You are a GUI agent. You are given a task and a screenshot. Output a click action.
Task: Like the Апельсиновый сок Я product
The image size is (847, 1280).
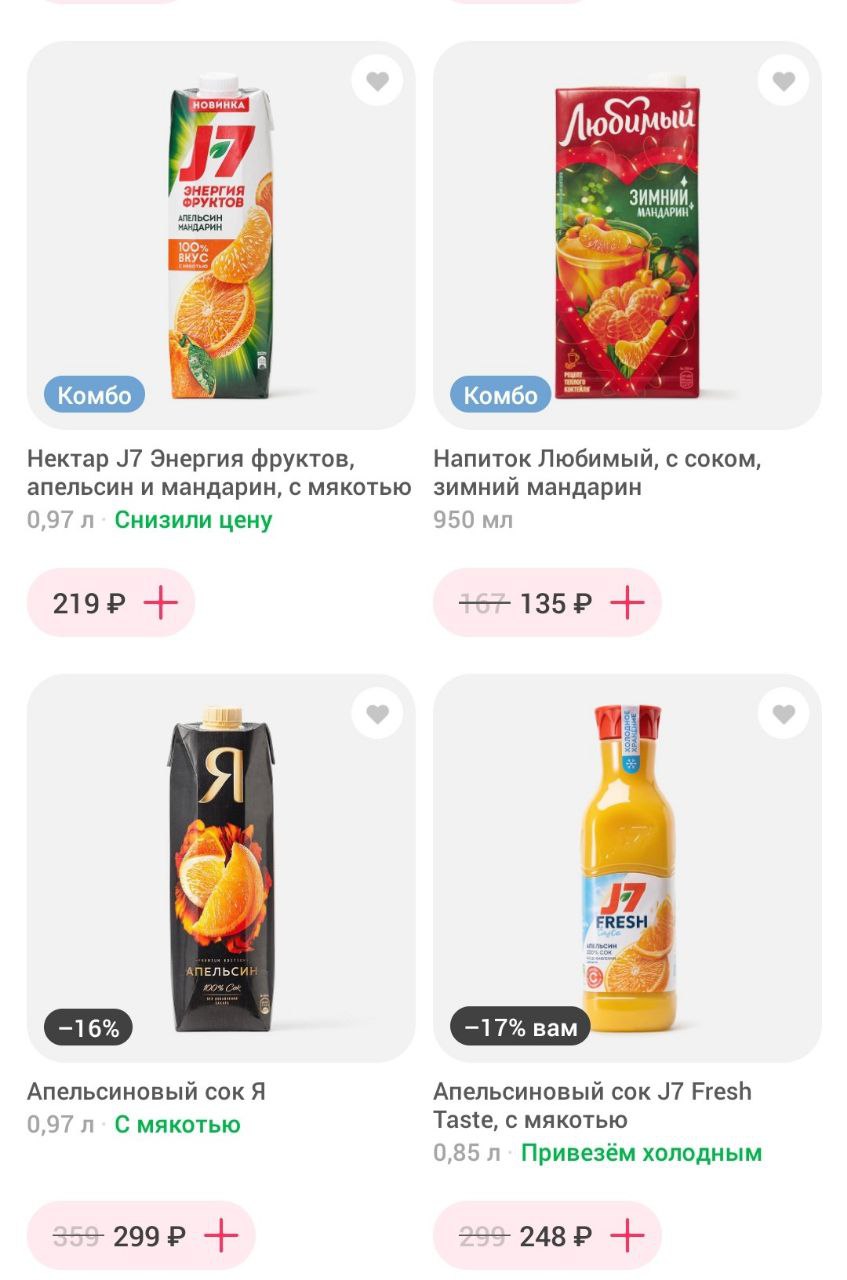(377, 713)
